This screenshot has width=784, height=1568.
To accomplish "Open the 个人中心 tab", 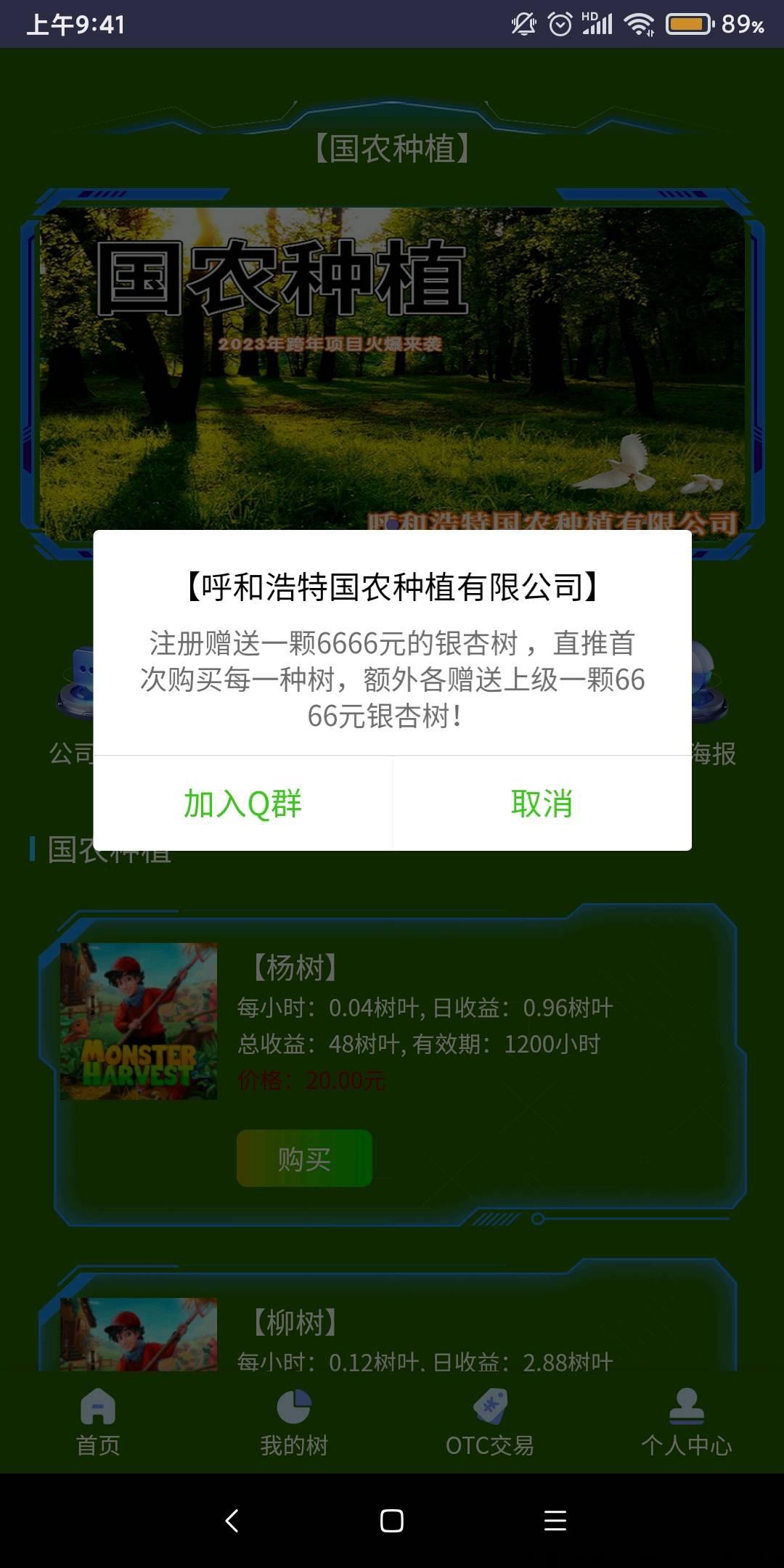I will point(686,1423).
